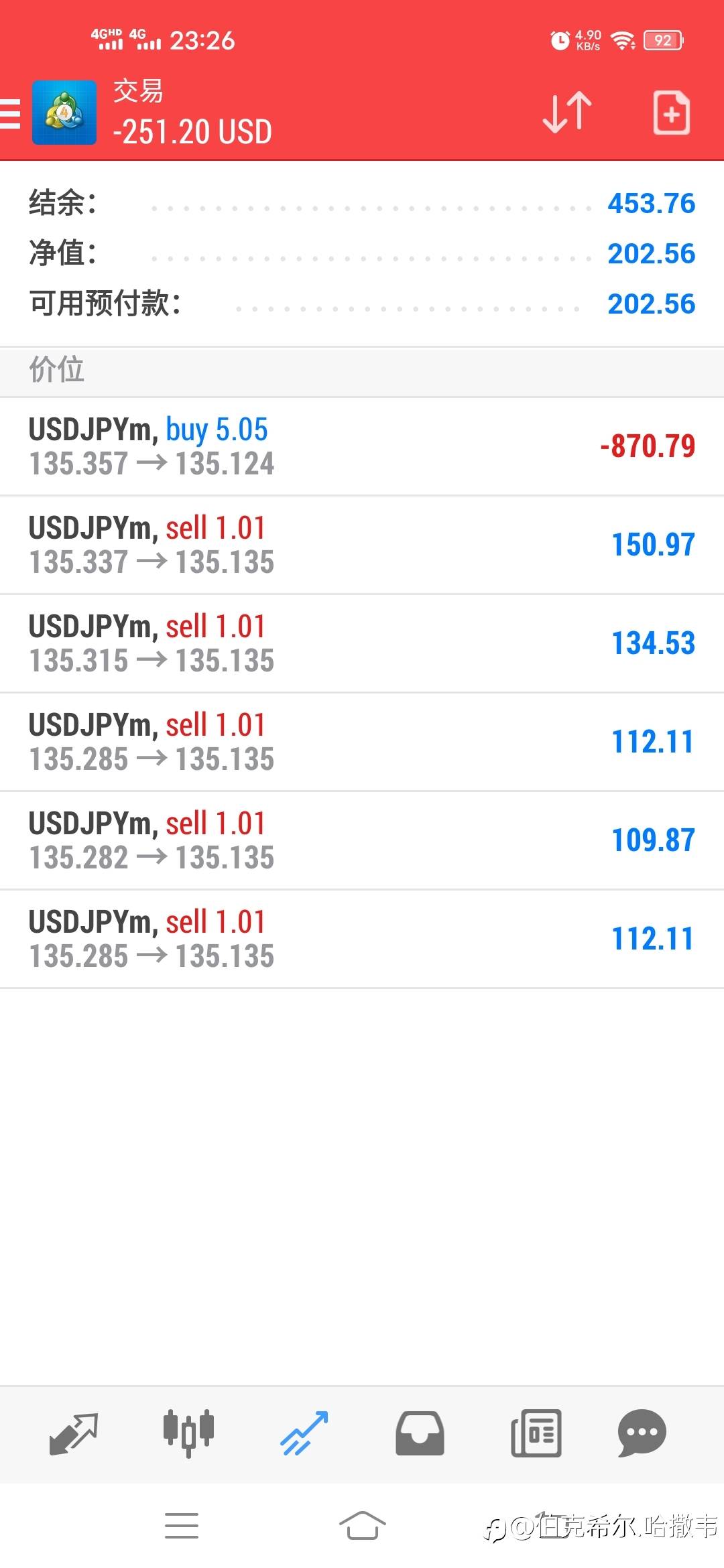Image resolution: width=724 pixels, height=1568 pixels.
Task: Switch to the Quotes tab
Action: point(74,1434)
